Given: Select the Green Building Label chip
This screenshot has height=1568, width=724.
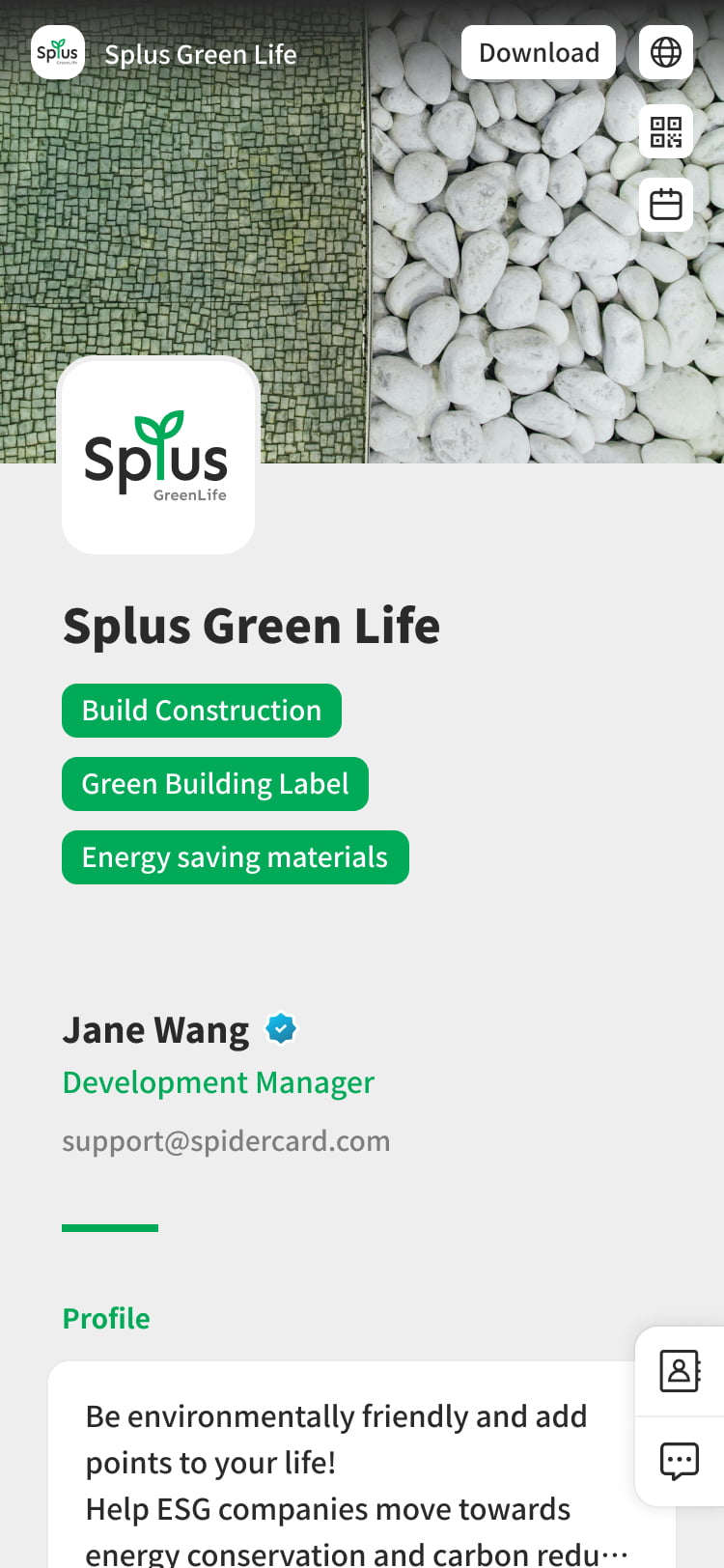Looking at the screenshot, I should click(x=215, y=784).
